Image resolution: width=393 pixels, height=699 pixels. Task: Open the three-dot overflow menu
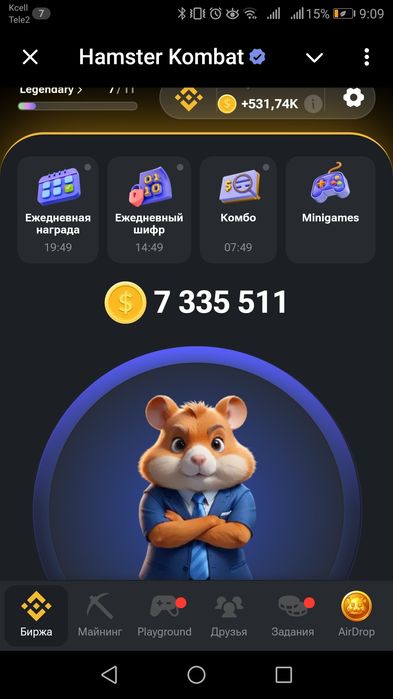pos(366,57)
